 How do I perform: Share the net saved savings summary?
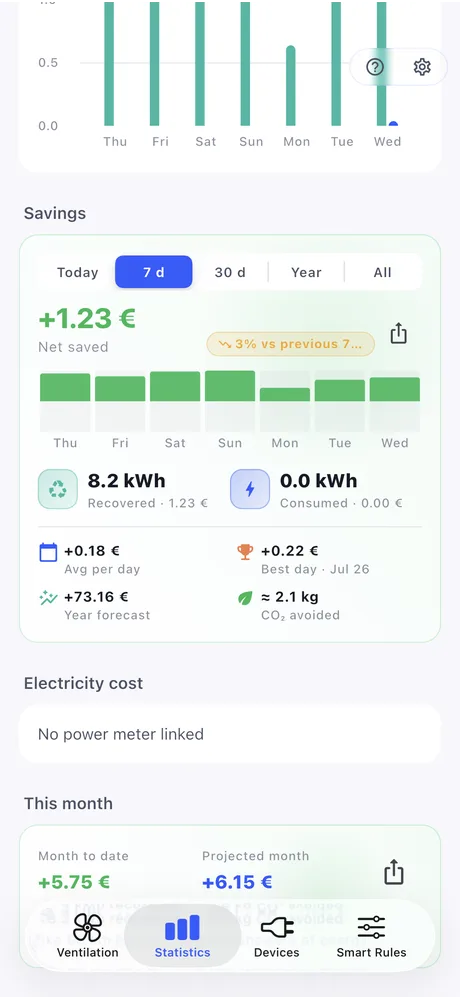pyautogui.click(x=398, y=333)
